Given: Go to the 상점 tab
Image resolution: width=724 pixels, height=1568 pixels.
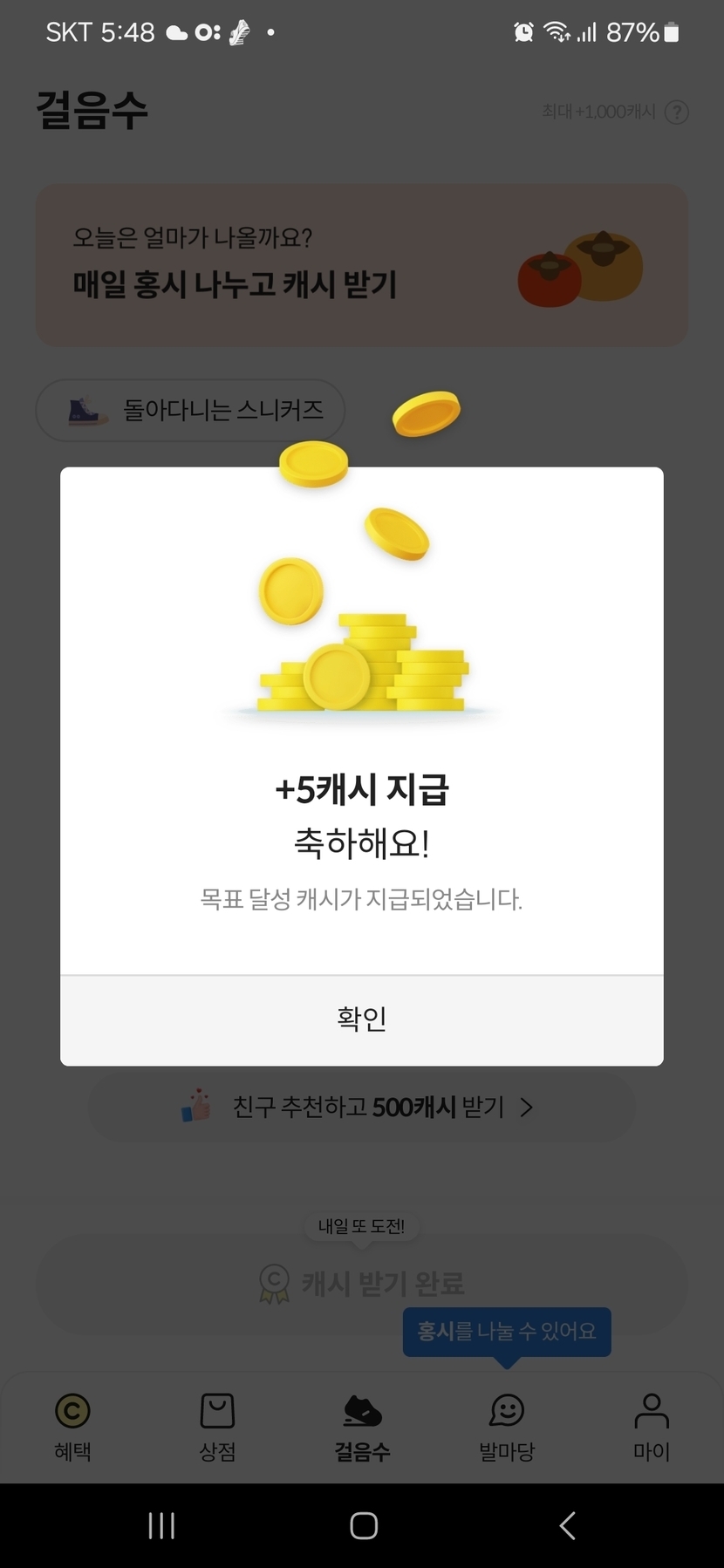Looking at the screenshot, I should (x=217, y=1425).
